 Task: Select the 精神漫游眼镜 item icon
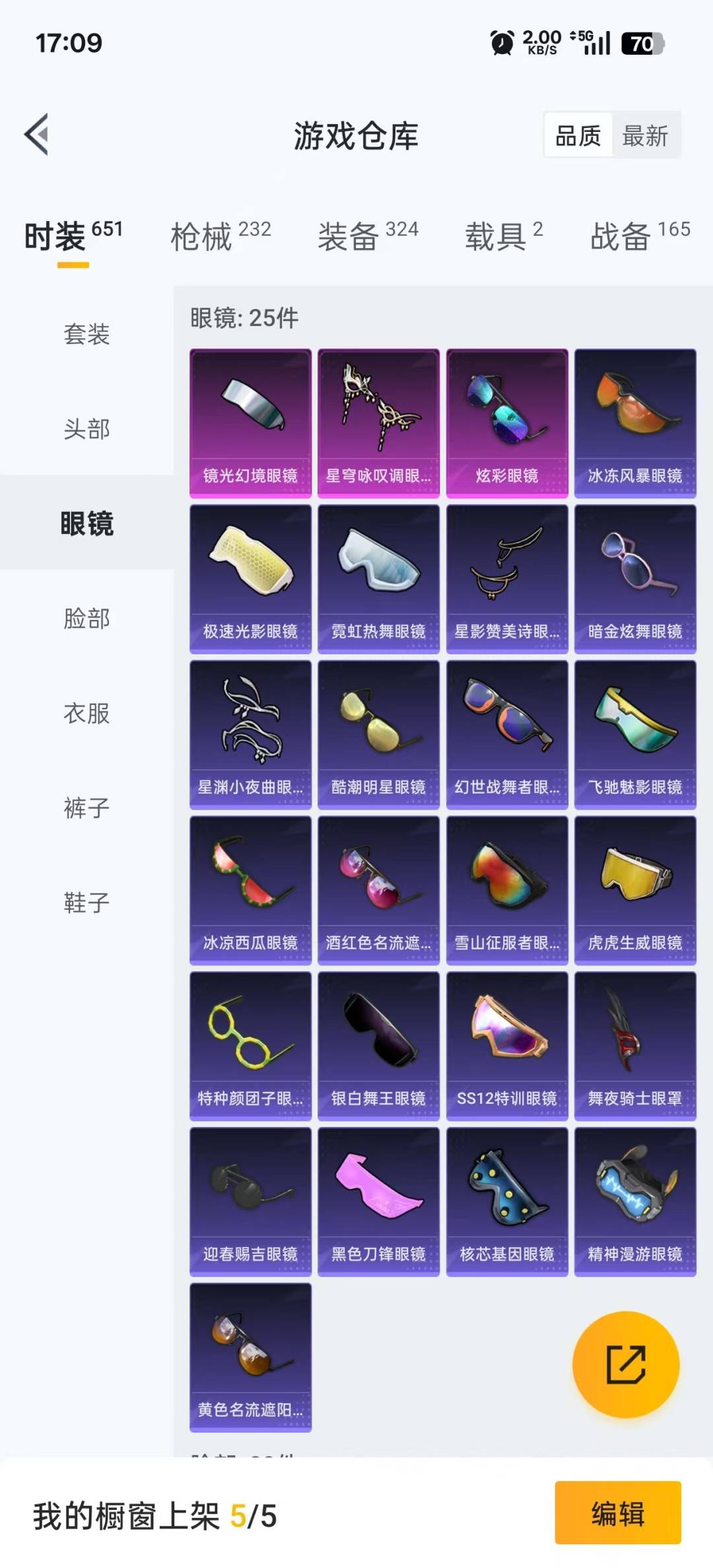(x=634, y=1195)
